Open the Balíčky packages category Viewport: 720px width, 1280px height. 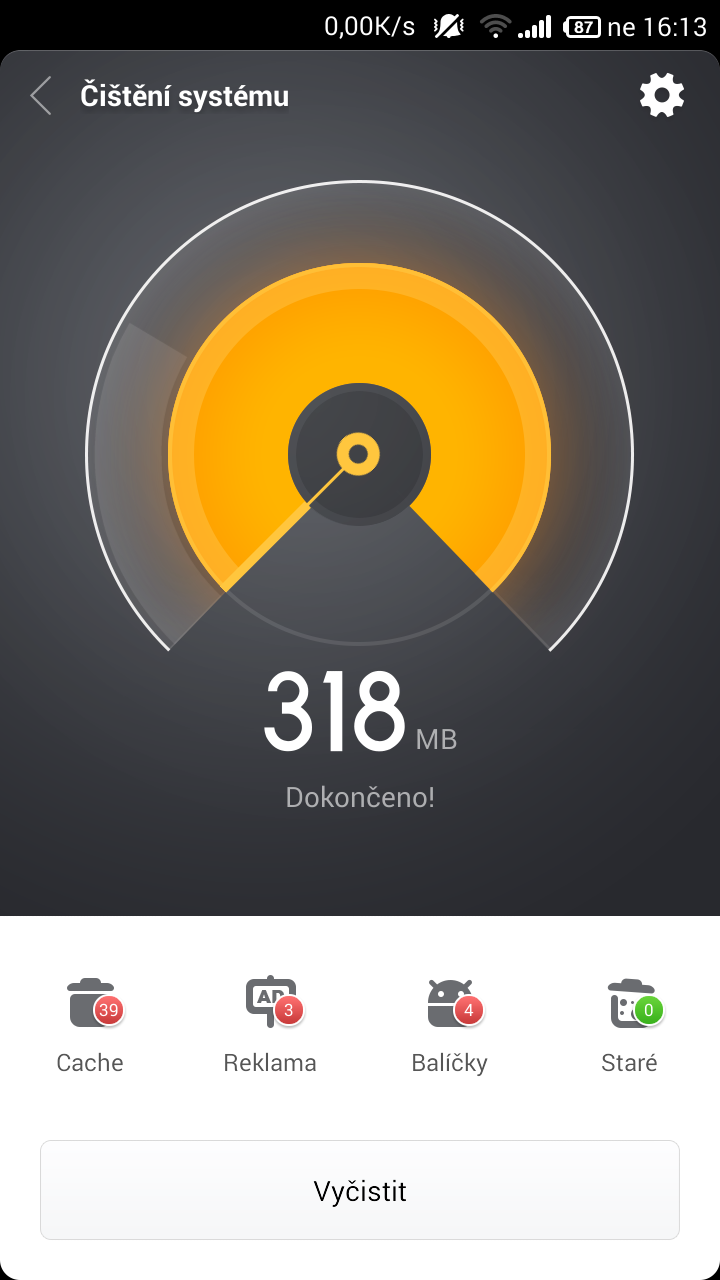[x=450, y=1025]
